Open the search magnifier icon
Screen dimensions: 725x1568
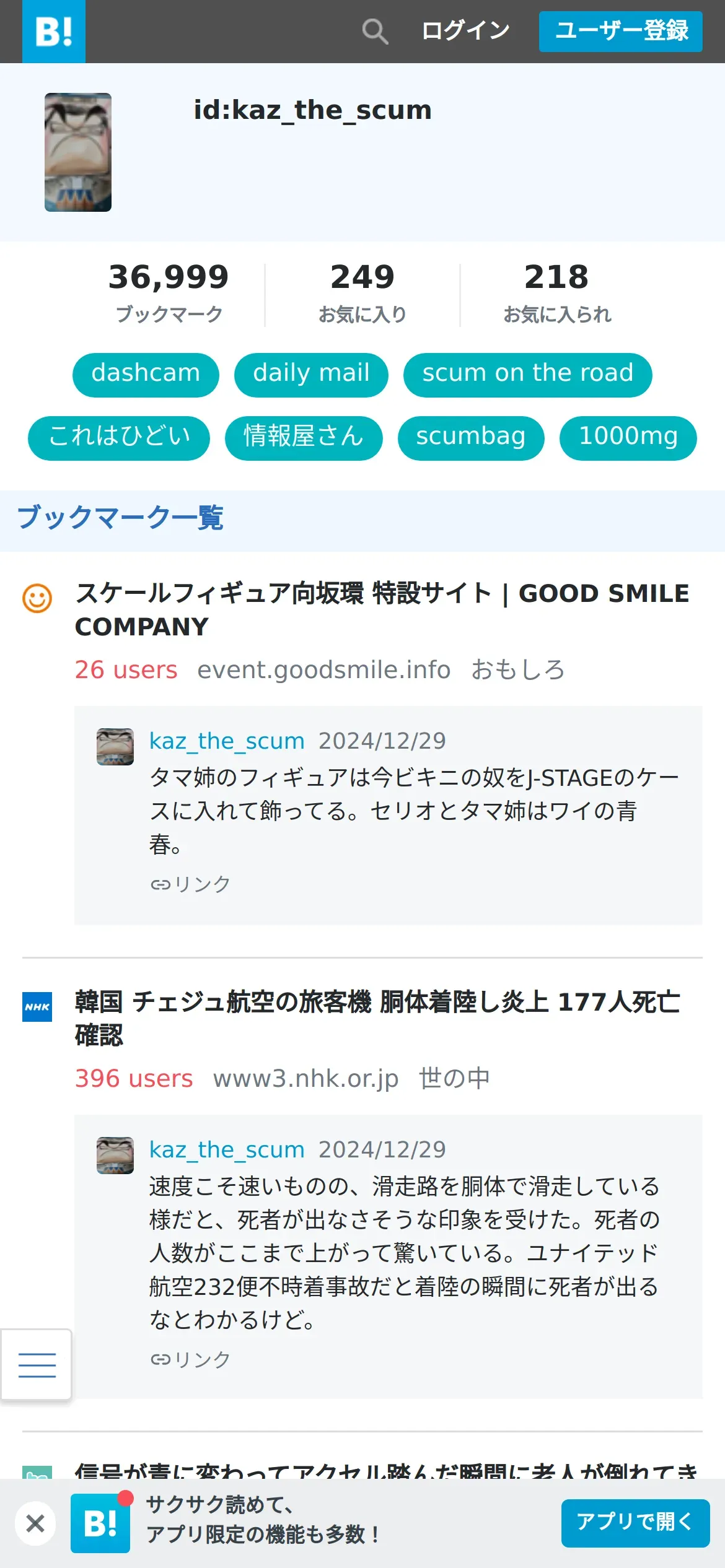(375, 31)
